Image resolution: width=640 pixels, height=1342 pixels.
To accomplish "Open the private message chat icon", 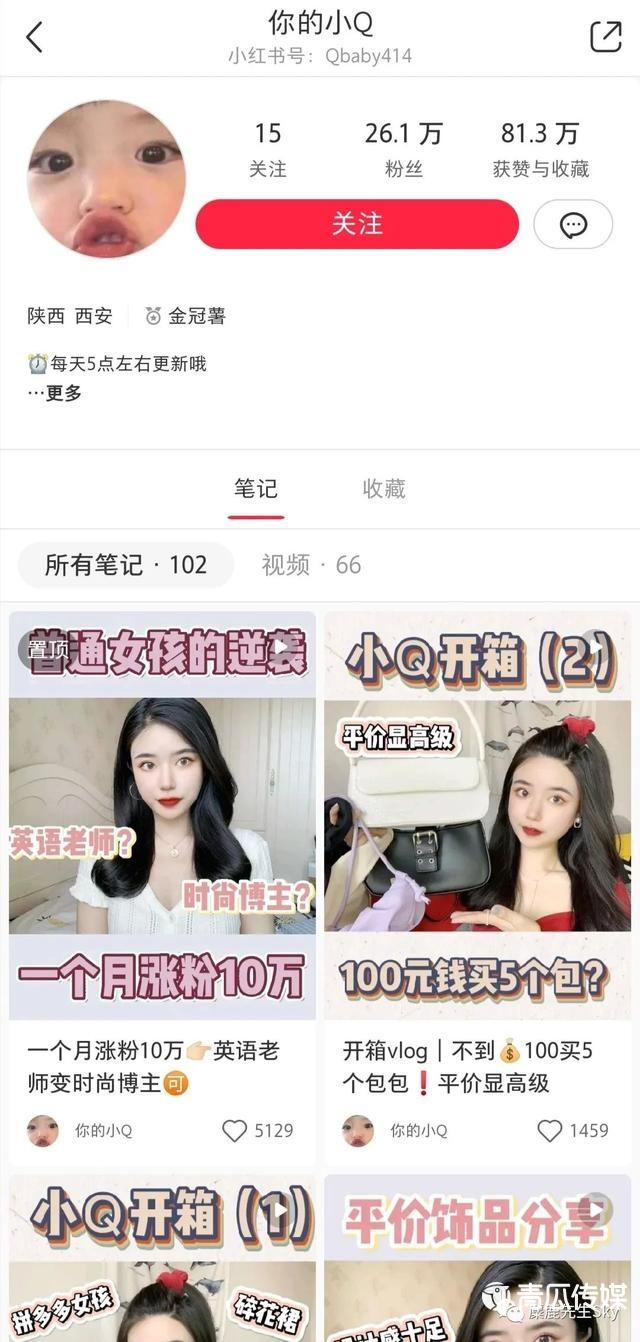I will (x=573, y=225).
